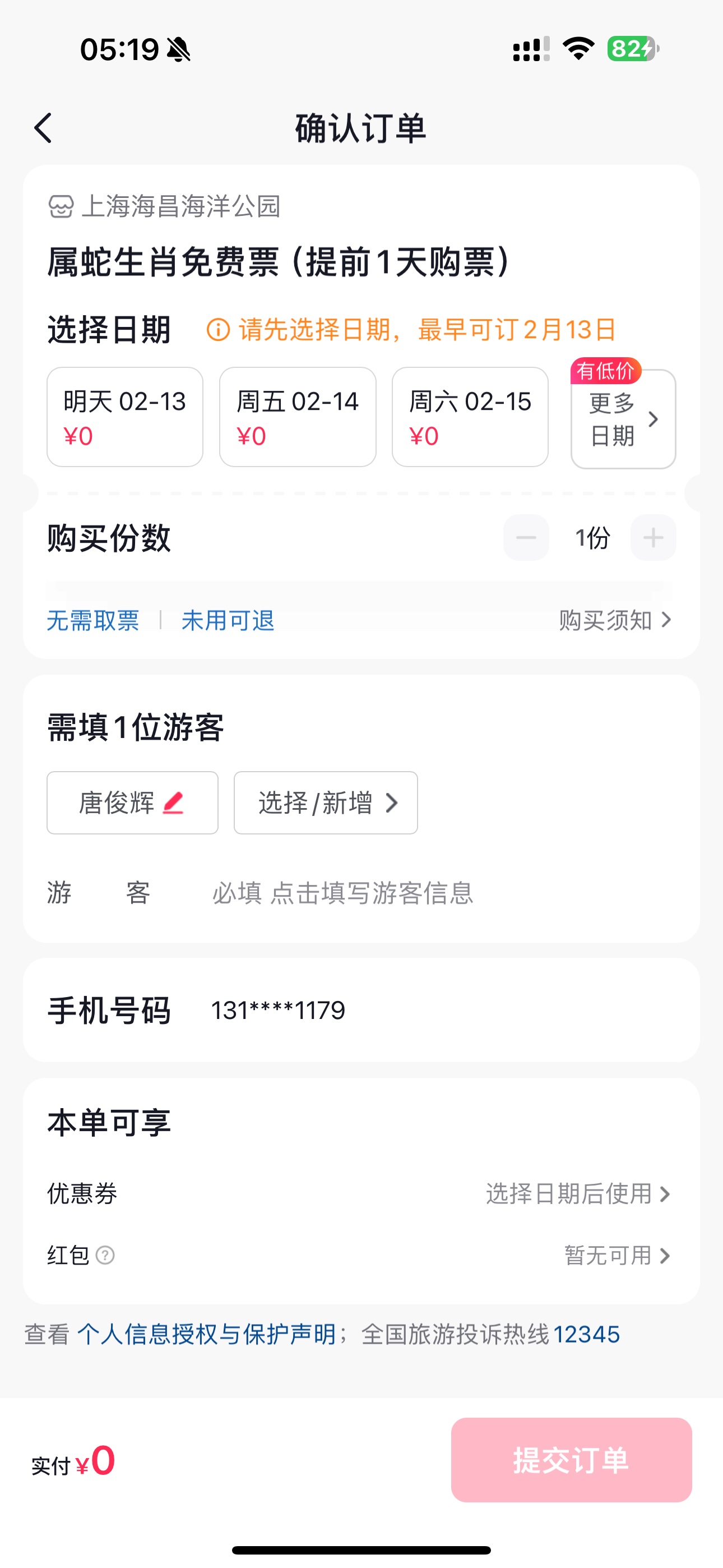Viewport: 723px width, 1568px height.
Task: Increase the ticket count with the plus button
Action: [653, 537]
